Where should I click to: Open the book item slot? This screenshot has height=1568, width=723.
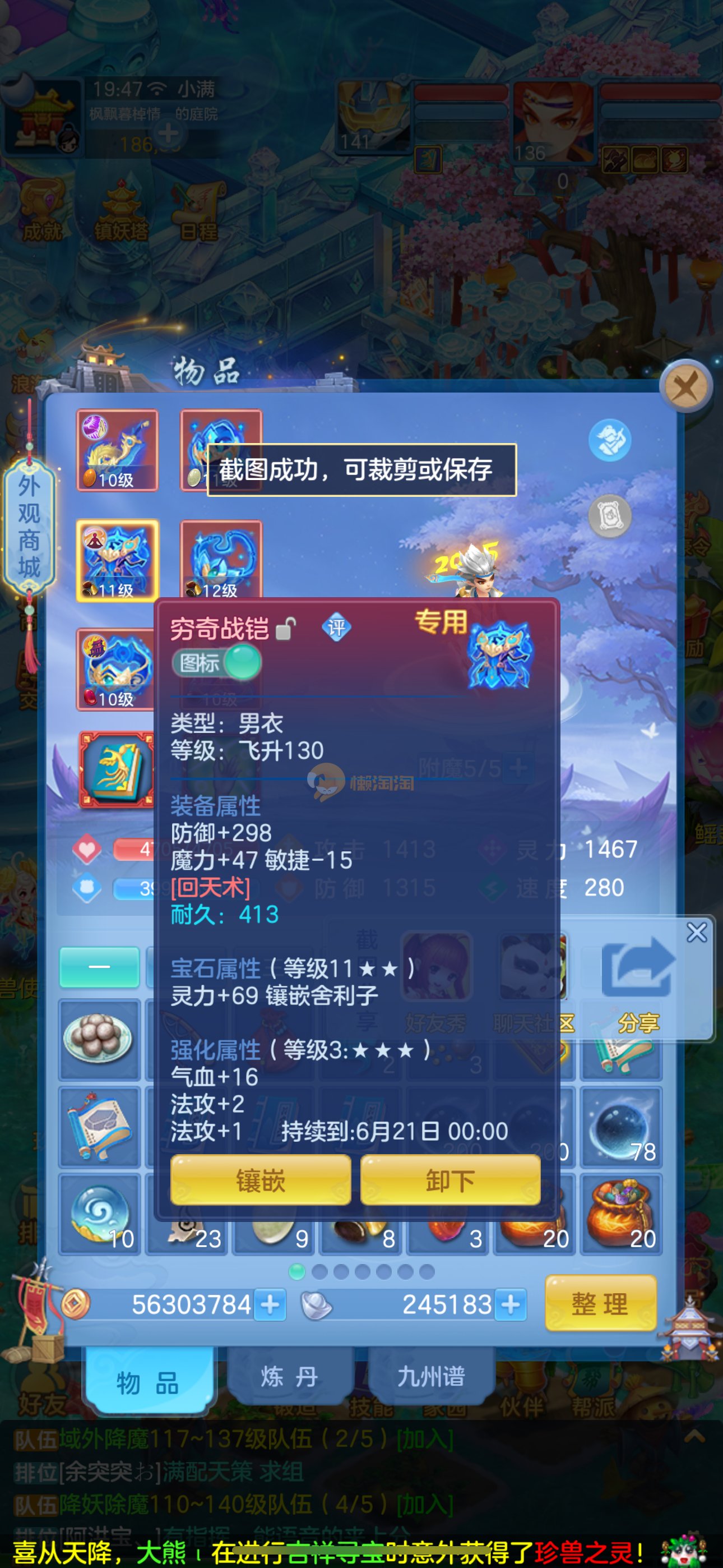pyautogui.click(x=117, y=769)
